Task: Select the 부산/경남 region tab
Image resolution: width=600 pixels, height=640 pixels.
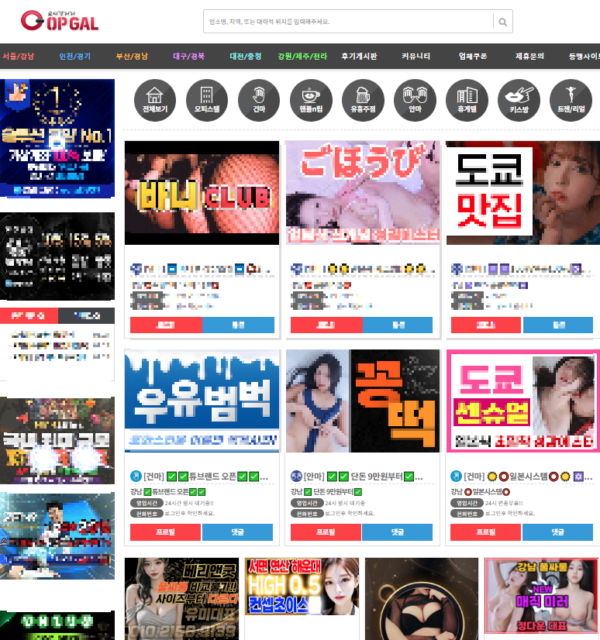Action: point(131,56)
